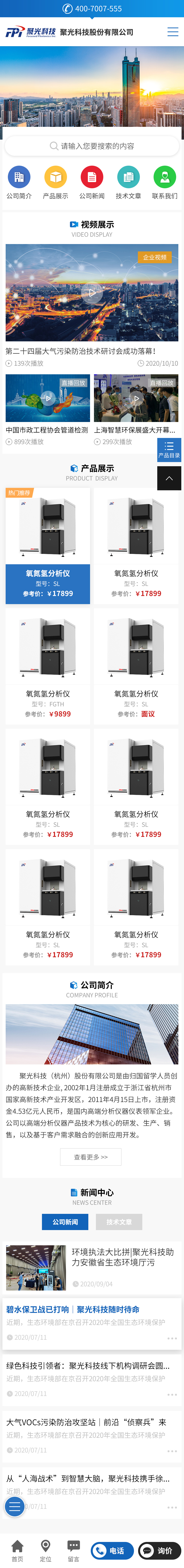Go to 产品展示 shortcut

[55, 177]
